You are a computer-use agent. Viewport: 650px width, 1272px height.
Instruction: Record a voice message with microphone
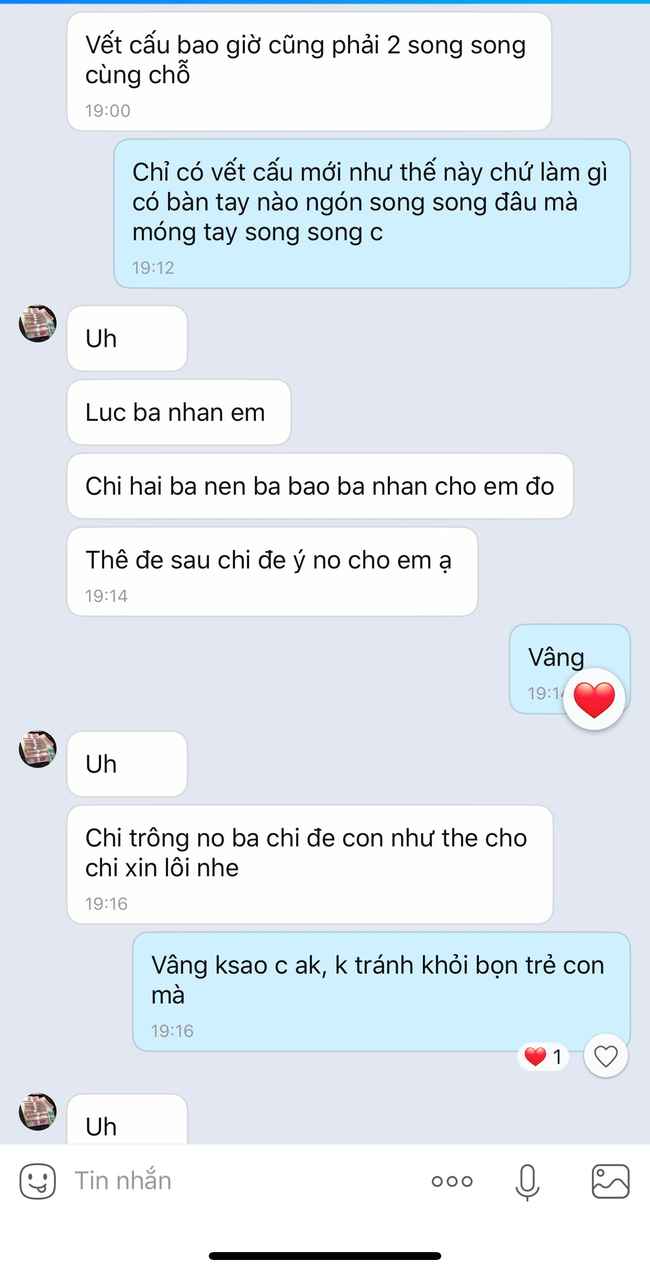coord(527,1181)
